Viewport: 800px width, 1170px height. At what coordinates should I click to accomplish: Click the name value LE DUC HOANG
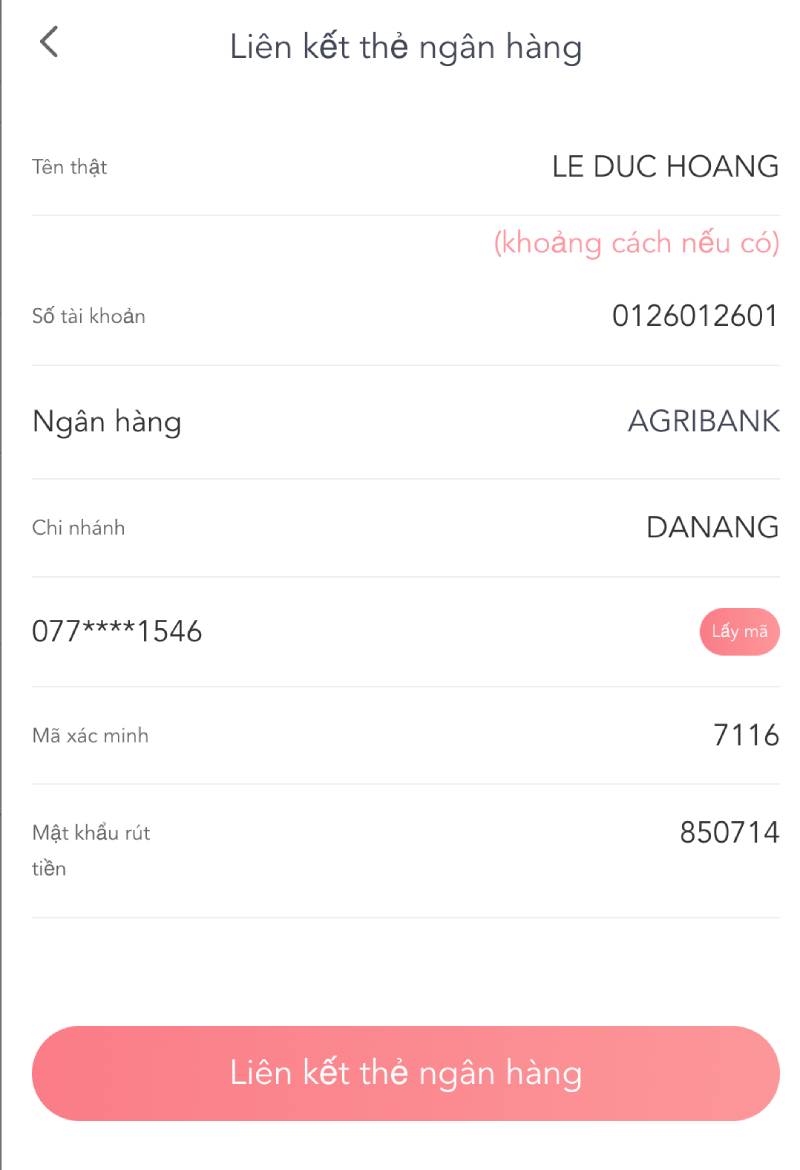(664, 166)
